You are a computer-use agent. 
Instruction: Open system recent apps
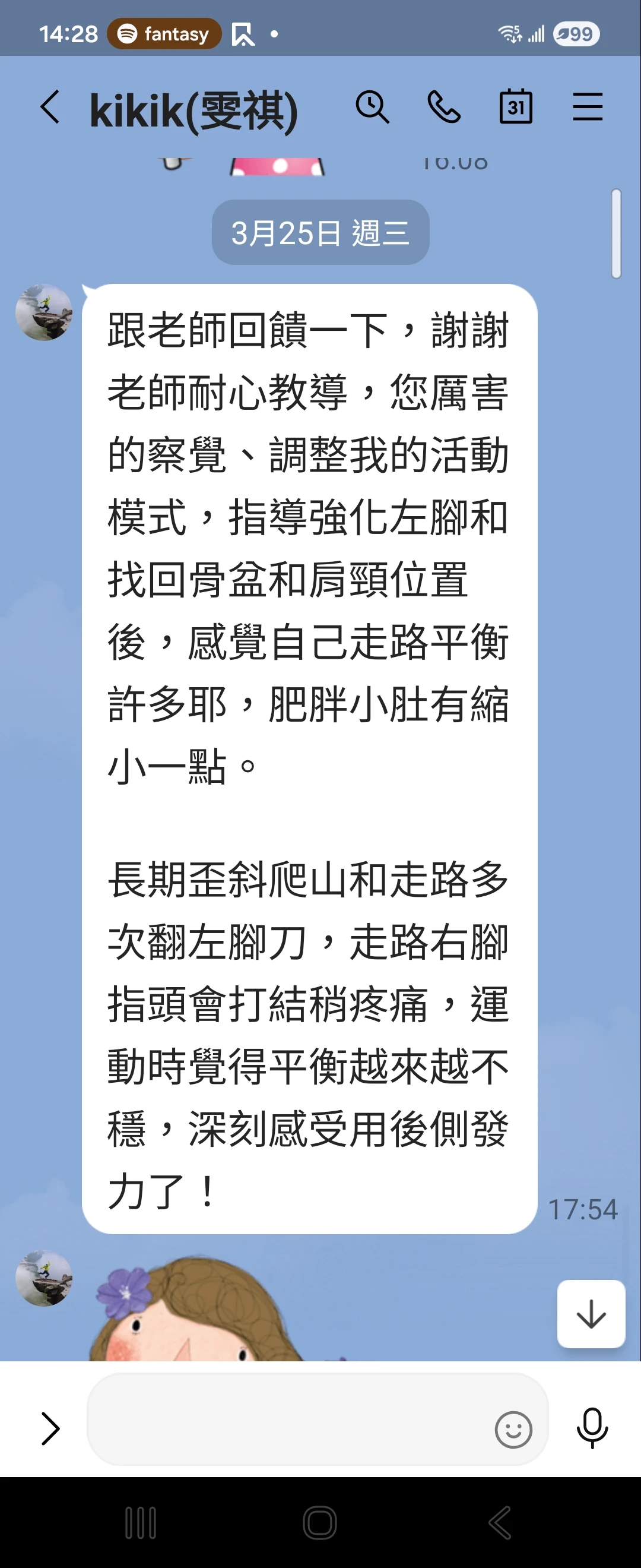pyautogui.click(x=141, y=1523)
